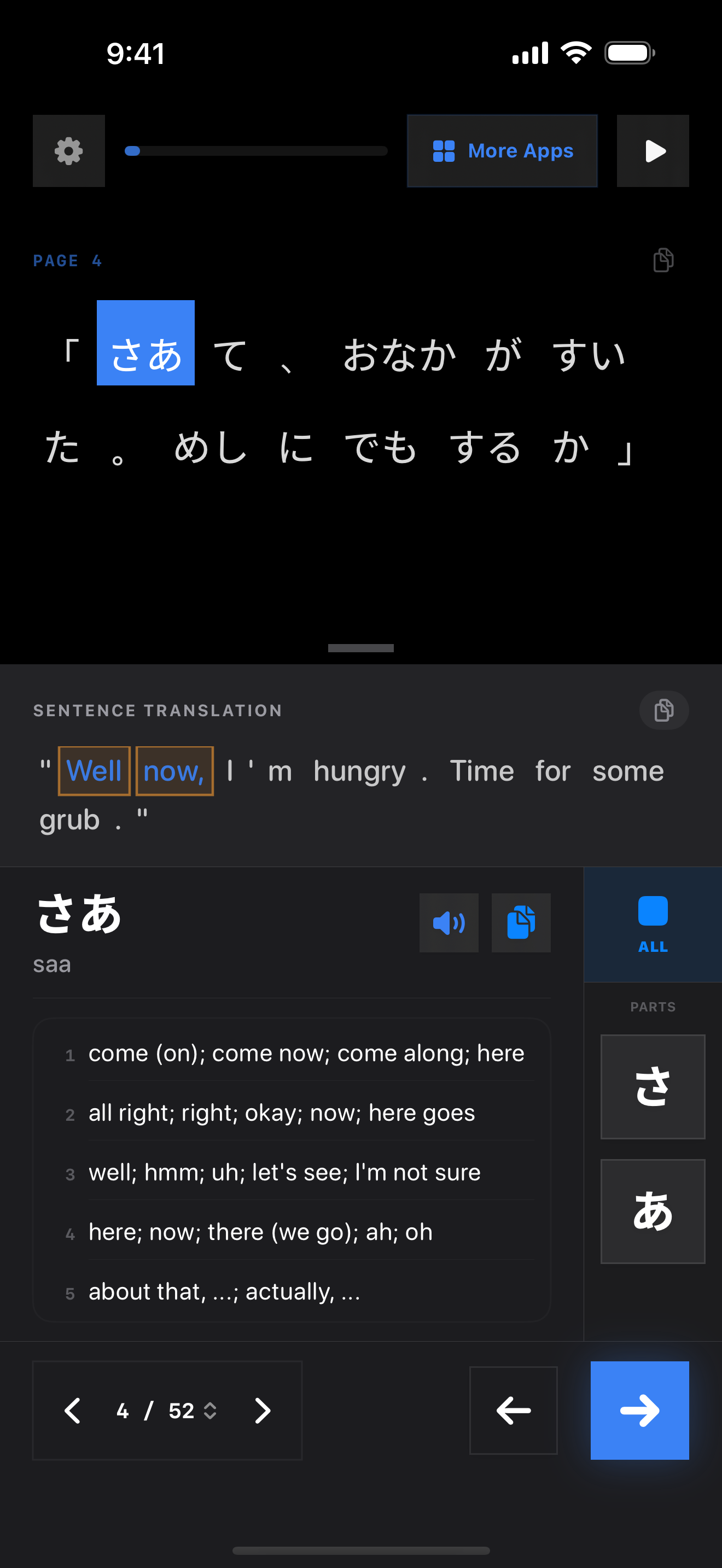Go to the next page chevron
Viewport: 722px width, 1568px height.
(x=263, y=1411)
